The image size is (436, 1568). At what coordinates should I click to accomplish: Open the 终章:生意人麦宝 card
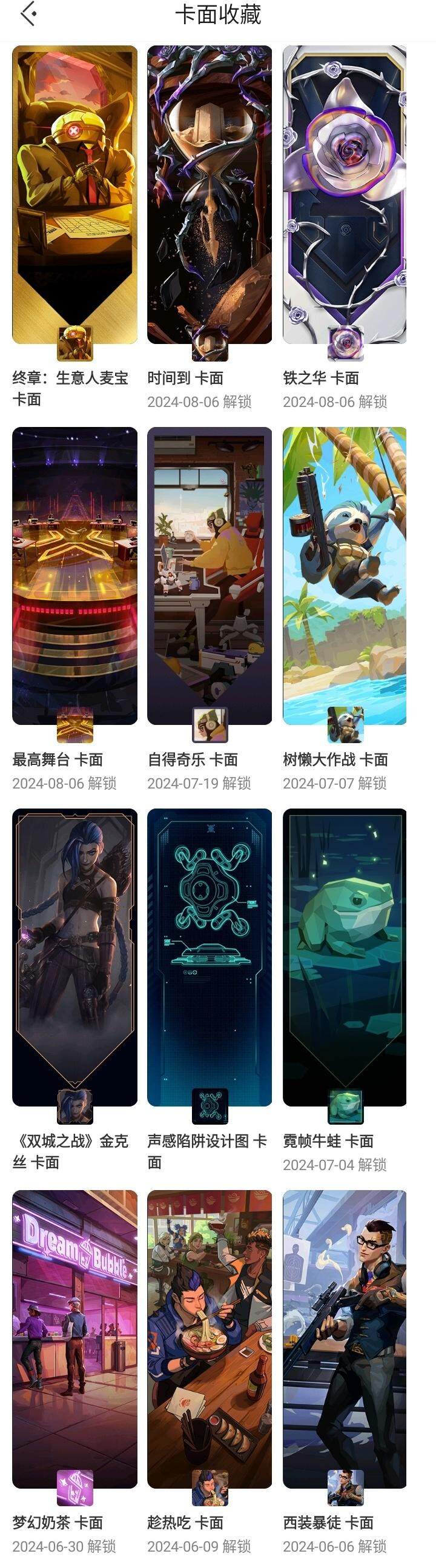(x=74, y=195)
